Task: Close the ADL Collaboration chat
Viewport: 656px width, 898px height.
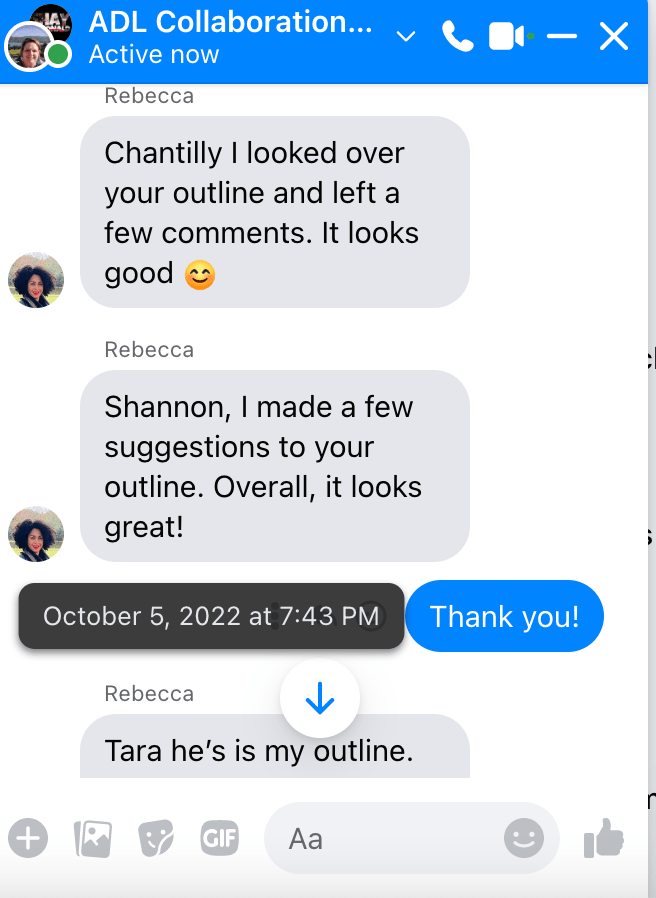Action: coord(613,37)
